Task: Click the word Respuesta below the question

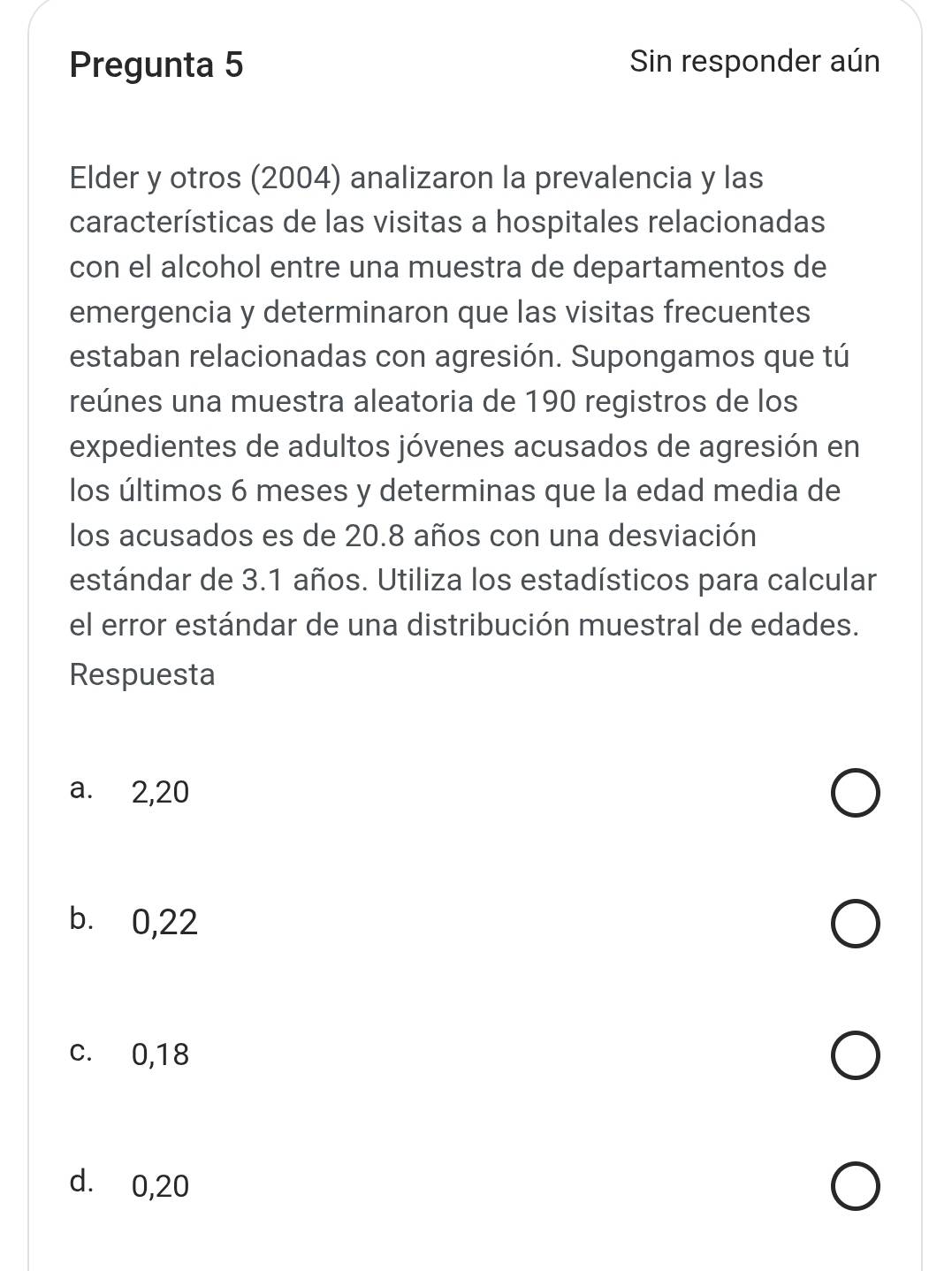Action: (x=142, y=675)
